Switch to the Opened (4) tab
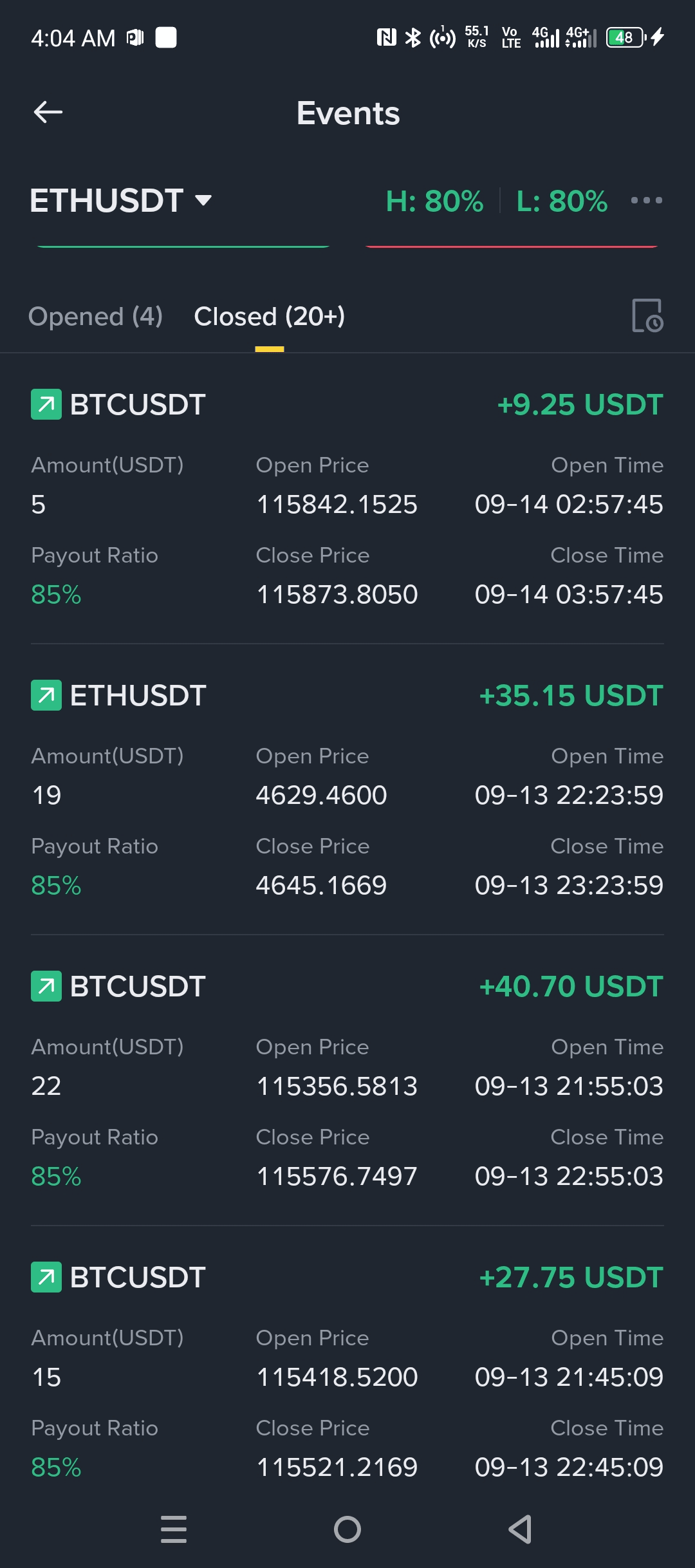695x1568 pixels. point(95,317)
